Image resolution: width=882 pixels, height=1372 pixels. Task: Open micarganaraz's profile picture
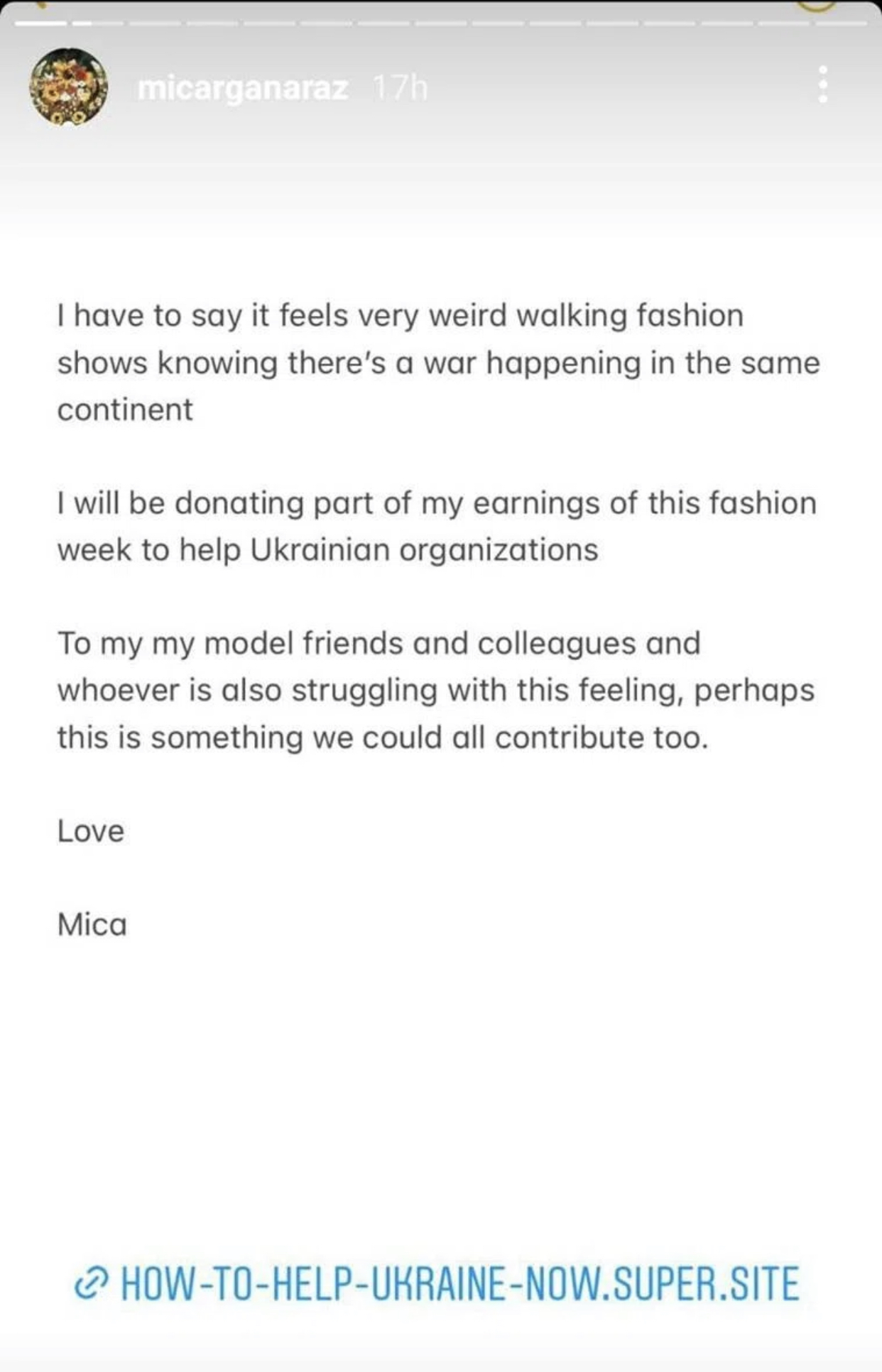coord(68,87)
